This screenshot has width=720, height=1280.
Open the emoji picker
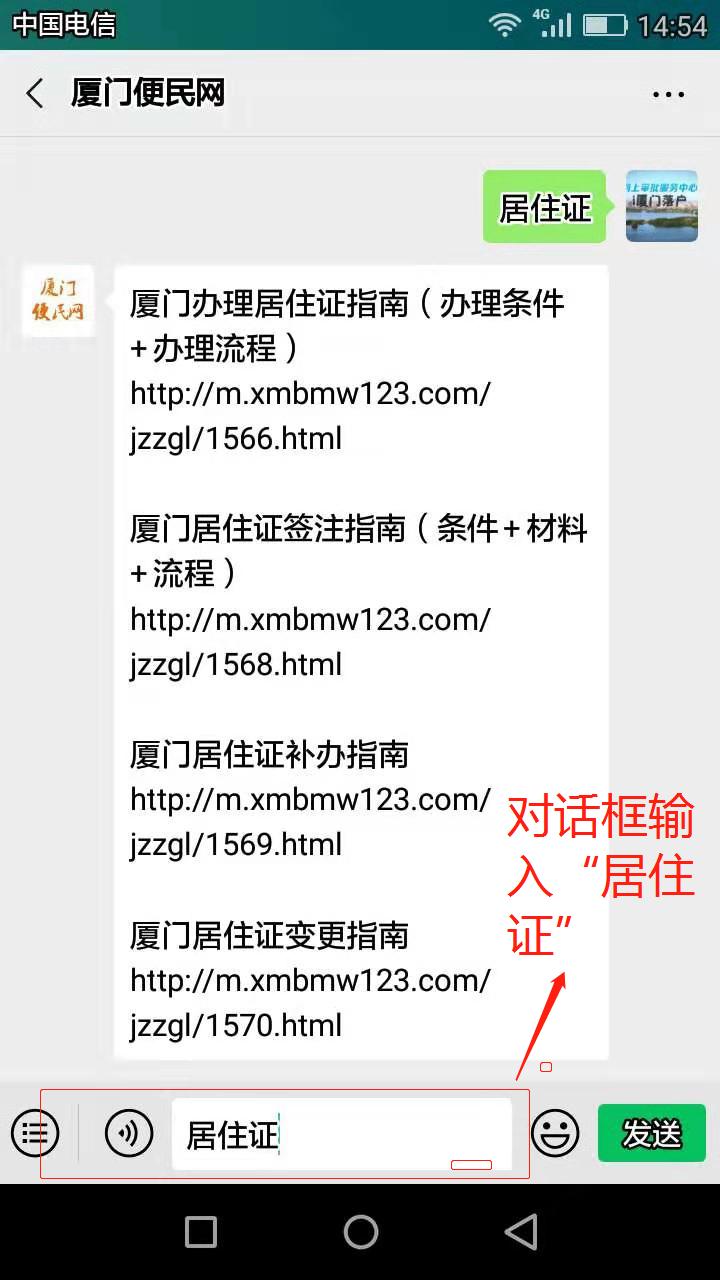click(555, 1133)
